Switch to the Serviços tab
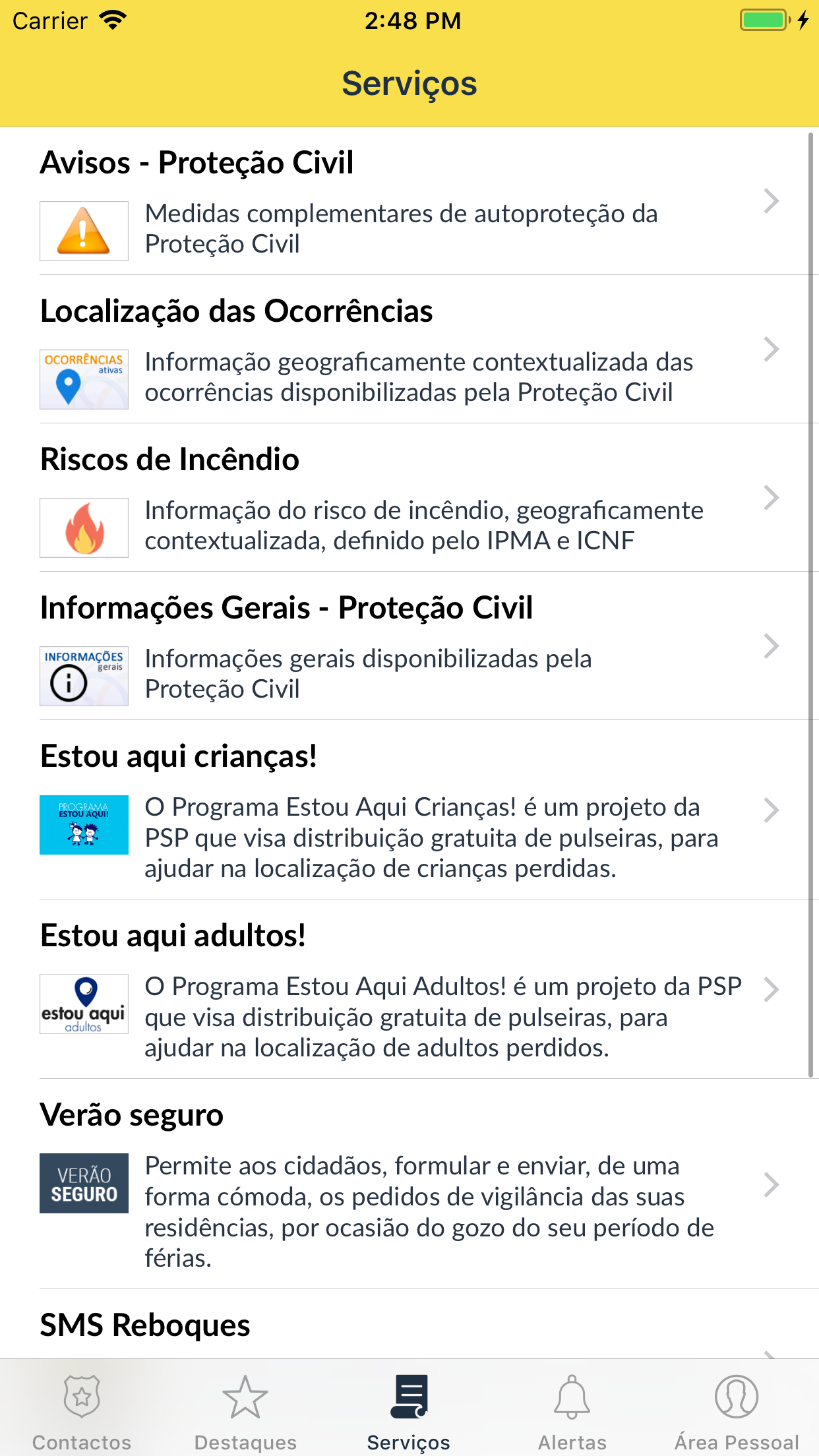The image size is (819, 1456). click(x=409, y=1405)
